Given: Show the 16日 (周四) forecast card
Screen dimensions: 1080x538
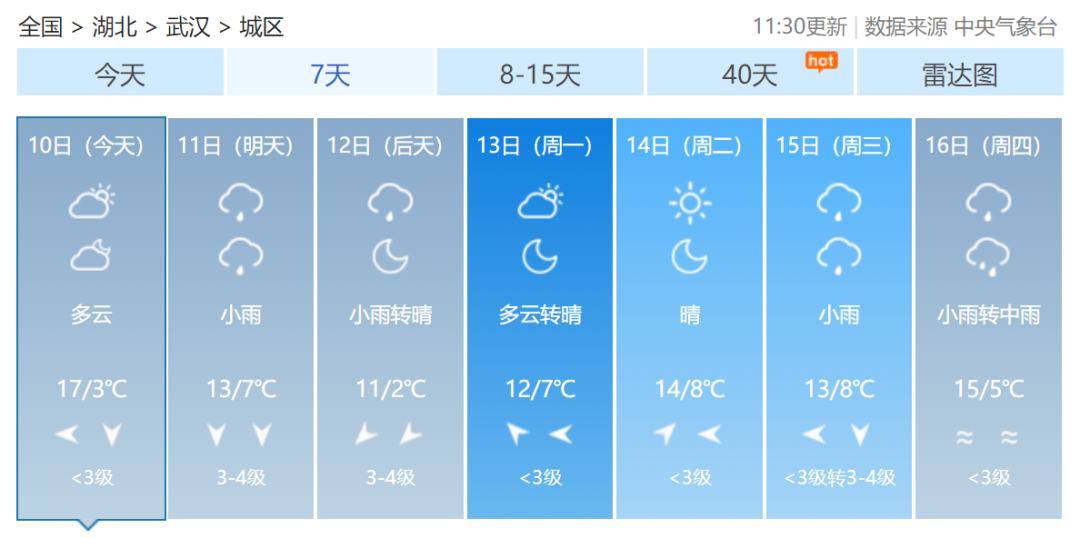Looking at the screenshot, I should [988, 318].
